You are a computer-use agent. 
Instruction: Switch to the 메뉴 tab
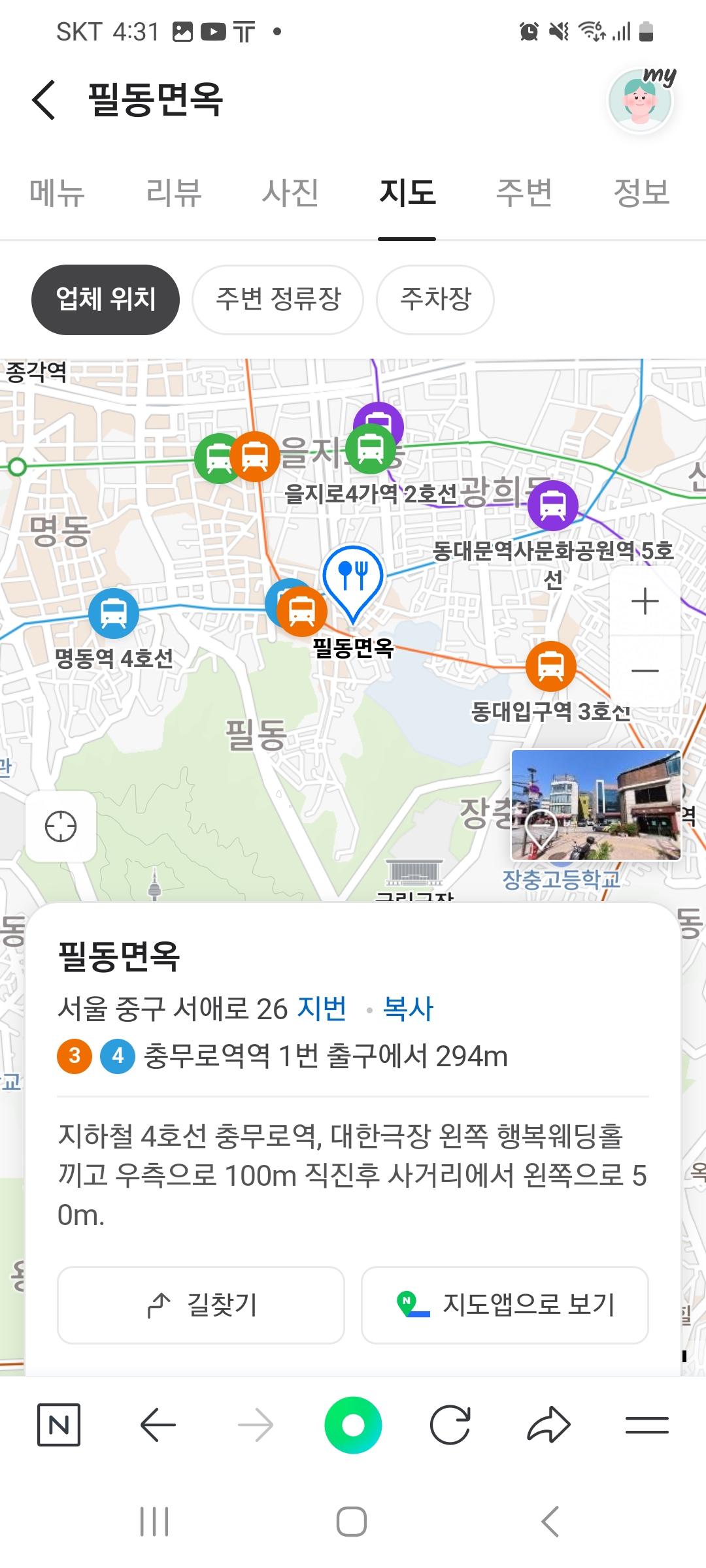(58, 193)
